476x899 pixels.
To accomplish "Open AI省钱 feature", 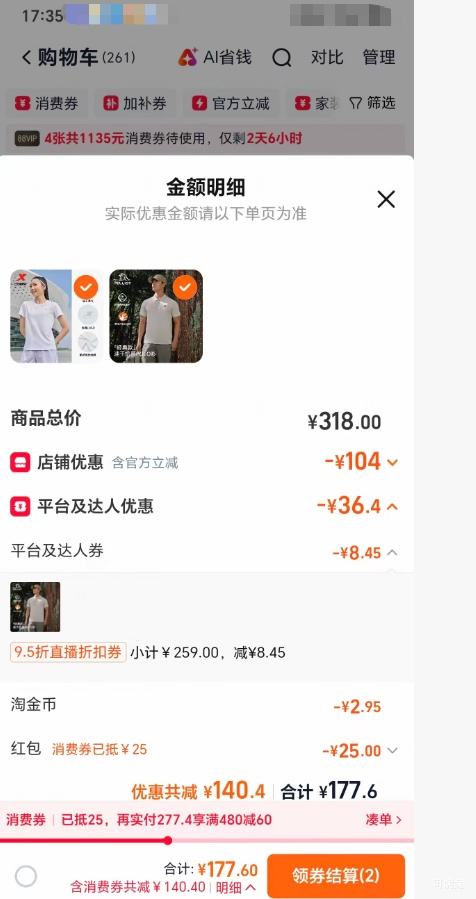I will pos(215,57).
